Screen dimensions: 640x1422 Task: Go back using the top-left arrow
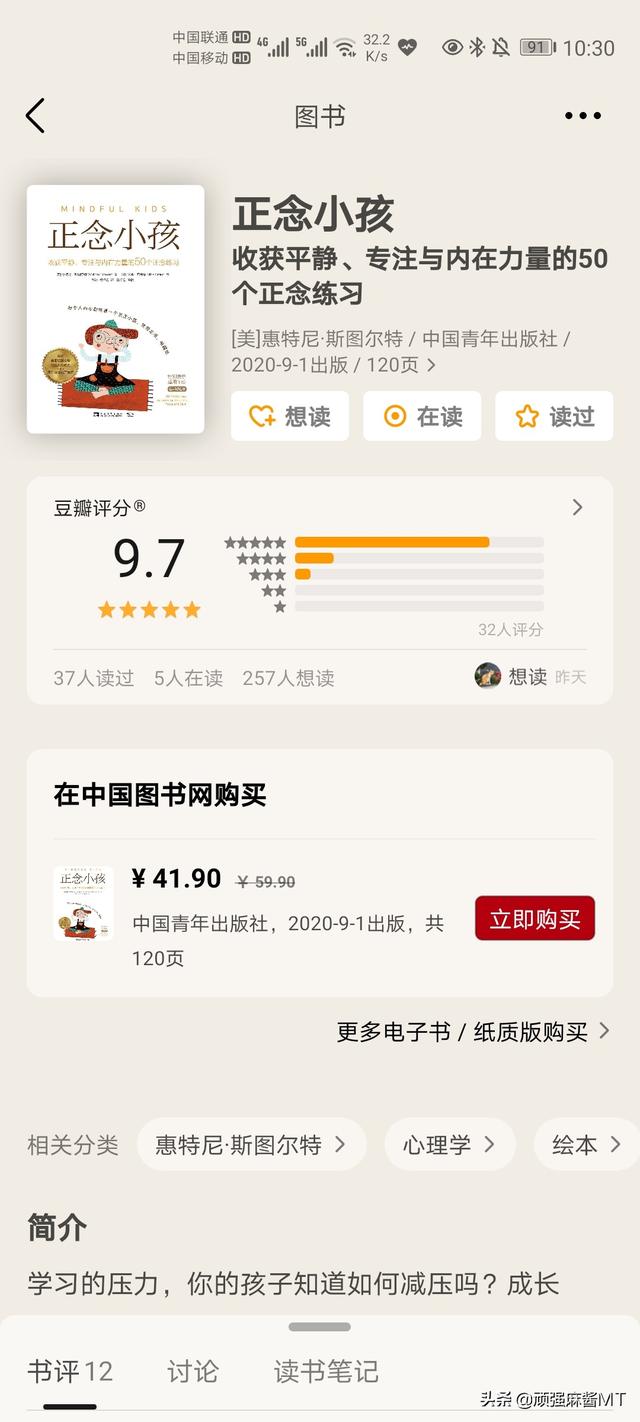(36, 116)
